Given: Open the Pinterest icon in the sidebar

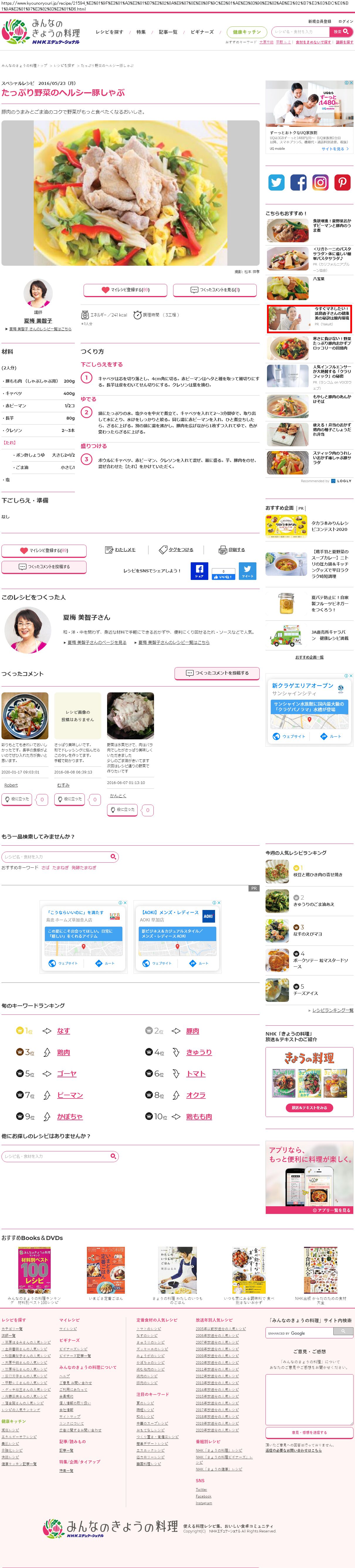Looking at the screenshot, I should (342, 182).
